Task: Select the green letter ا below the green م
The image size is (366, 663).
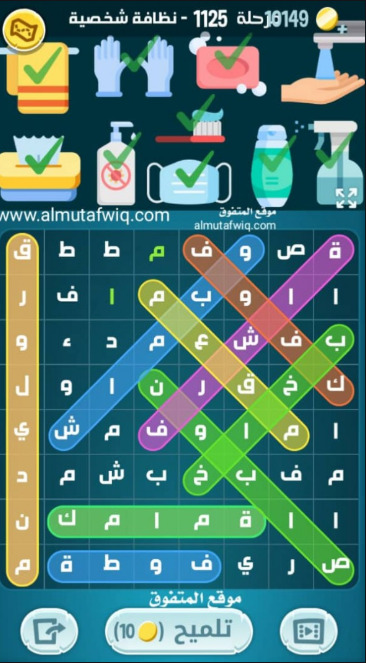Action: tap(112, 297)
